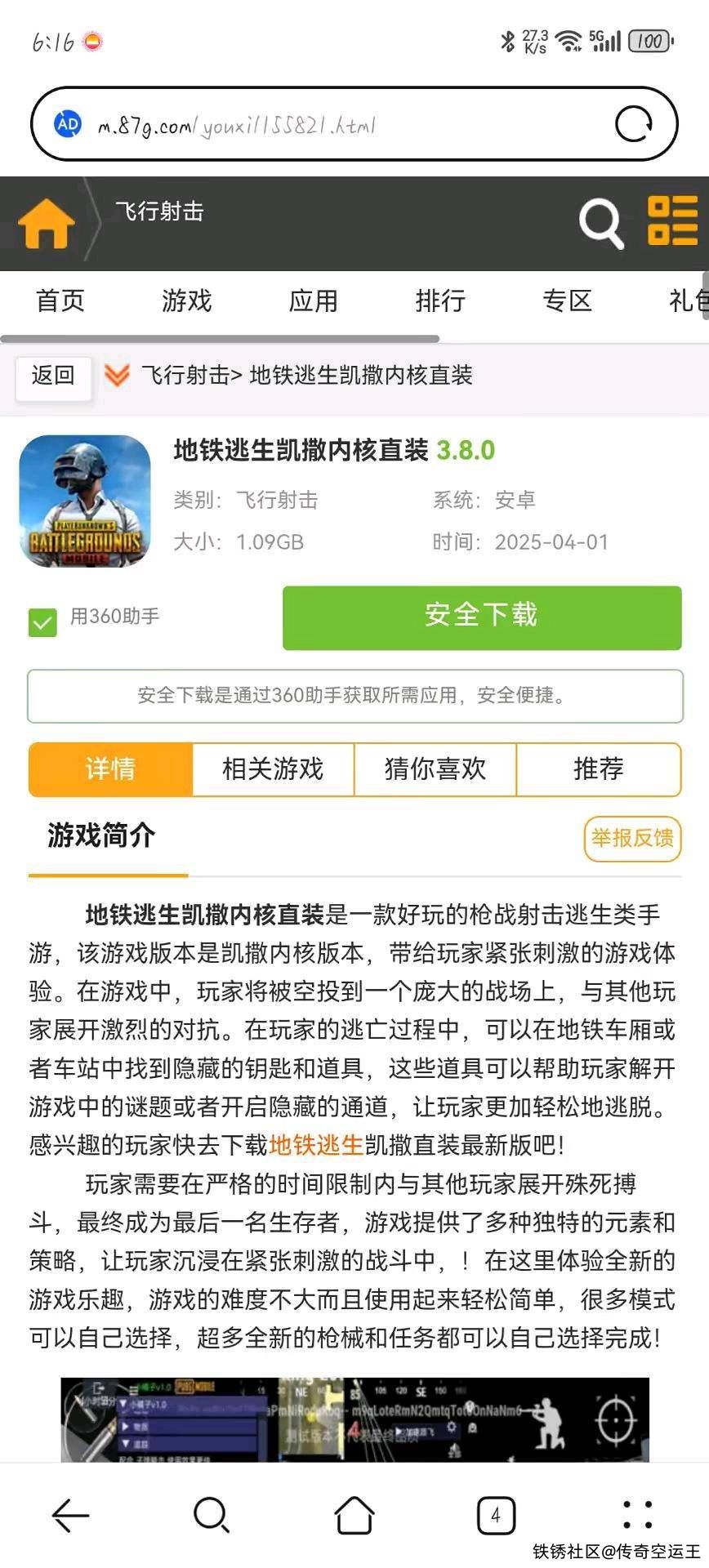The height and width of the screenshot is (1568, 709).
Task: Open the category list menu icon
Action: pyautogui.click(x=672, y=220)
